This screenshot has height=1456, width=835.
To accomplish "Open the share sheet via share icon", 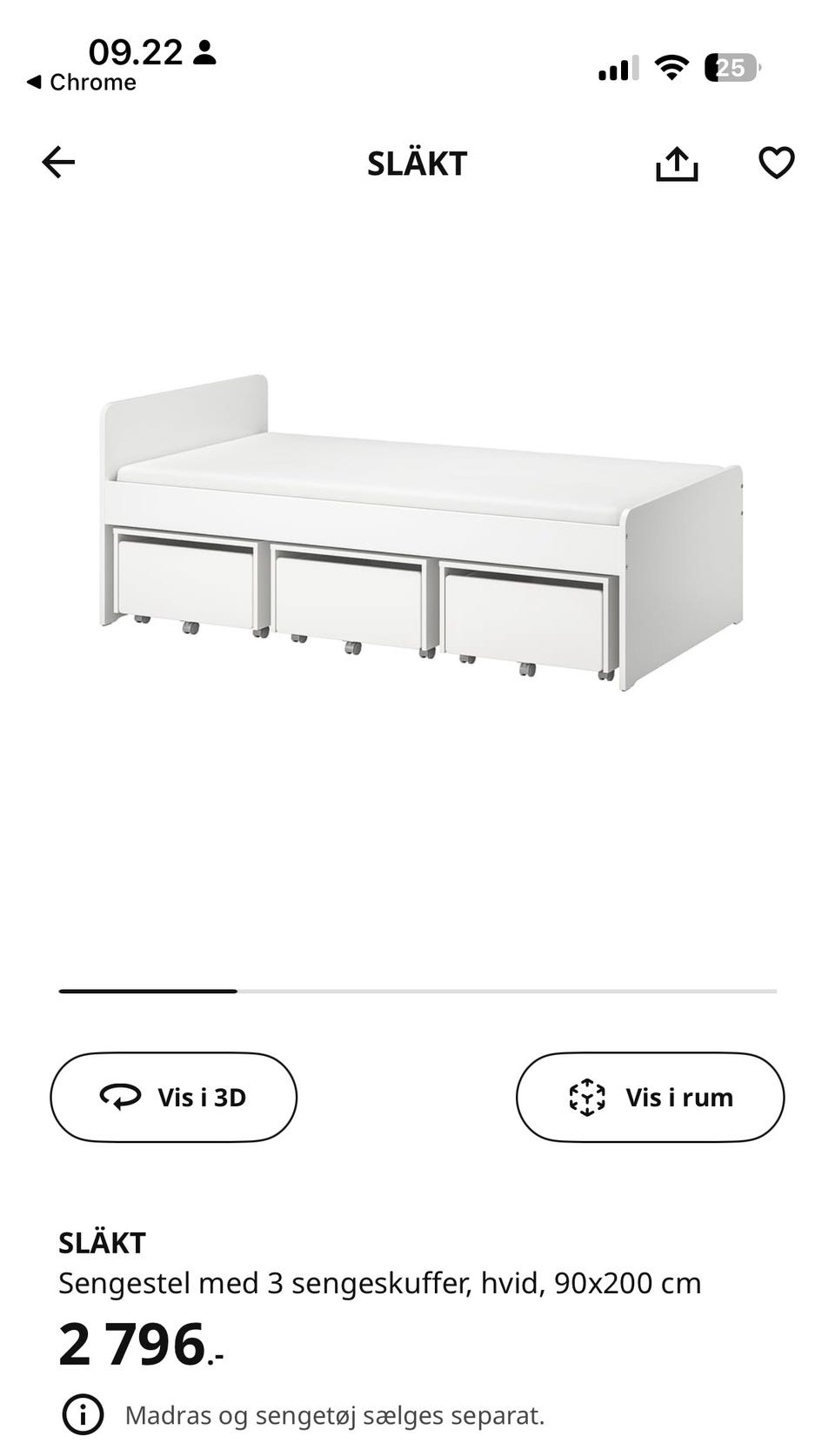I will [678, 163].
